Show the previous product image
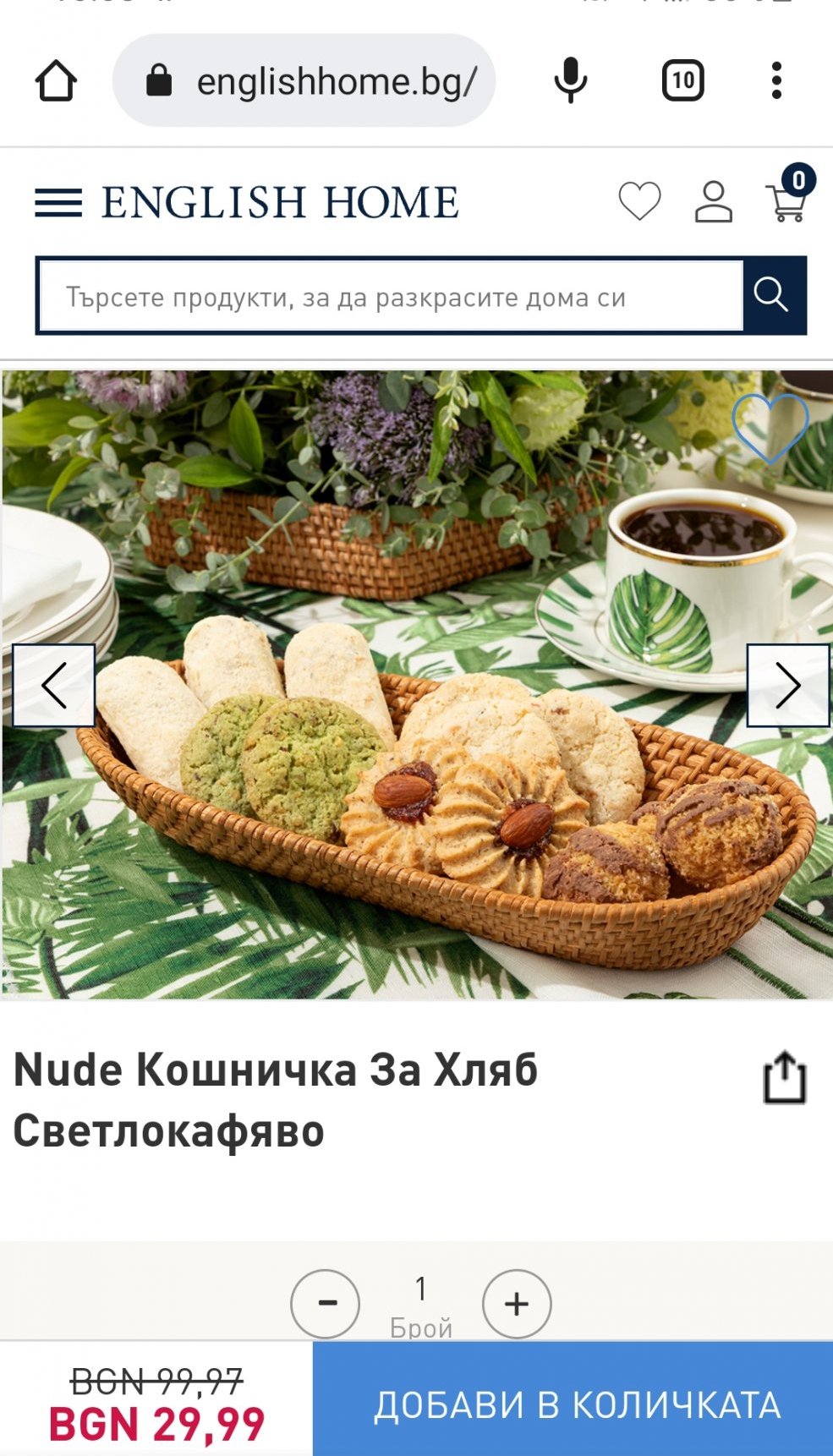Image resolution: width=833 pixels, height=1456 pixels. [x=53, y=685]
